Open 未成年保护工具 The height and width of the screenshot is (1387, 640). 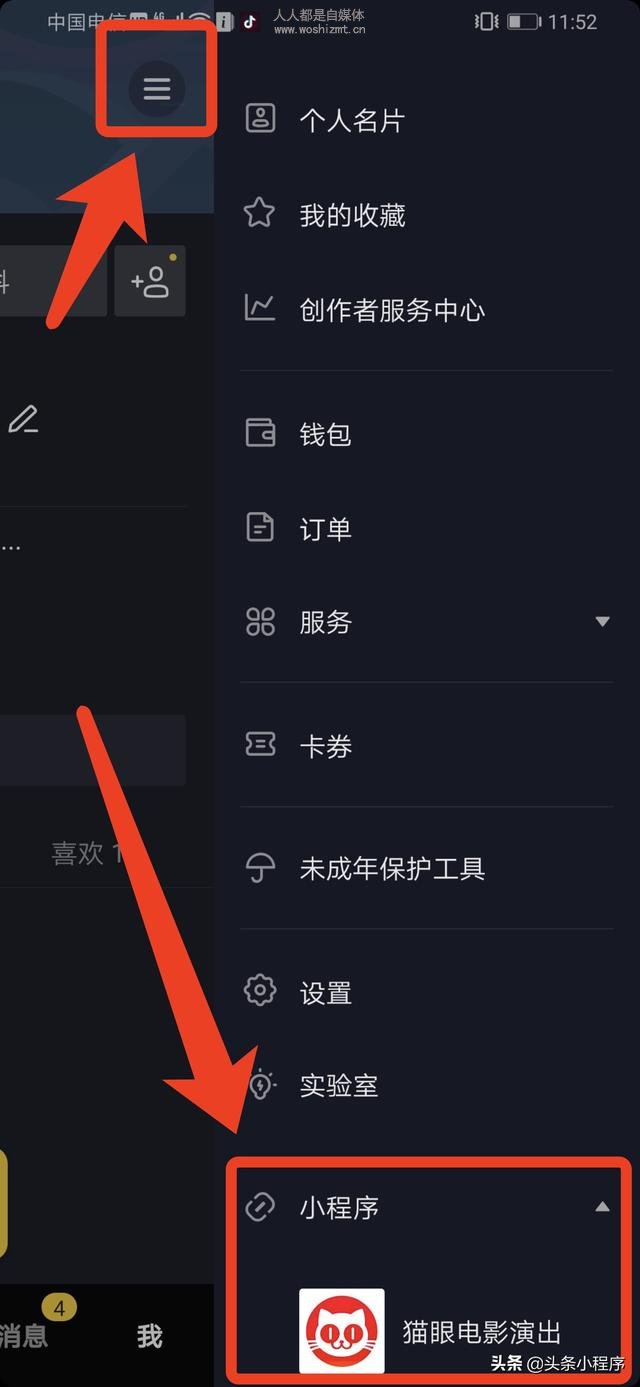click(391, 868)
